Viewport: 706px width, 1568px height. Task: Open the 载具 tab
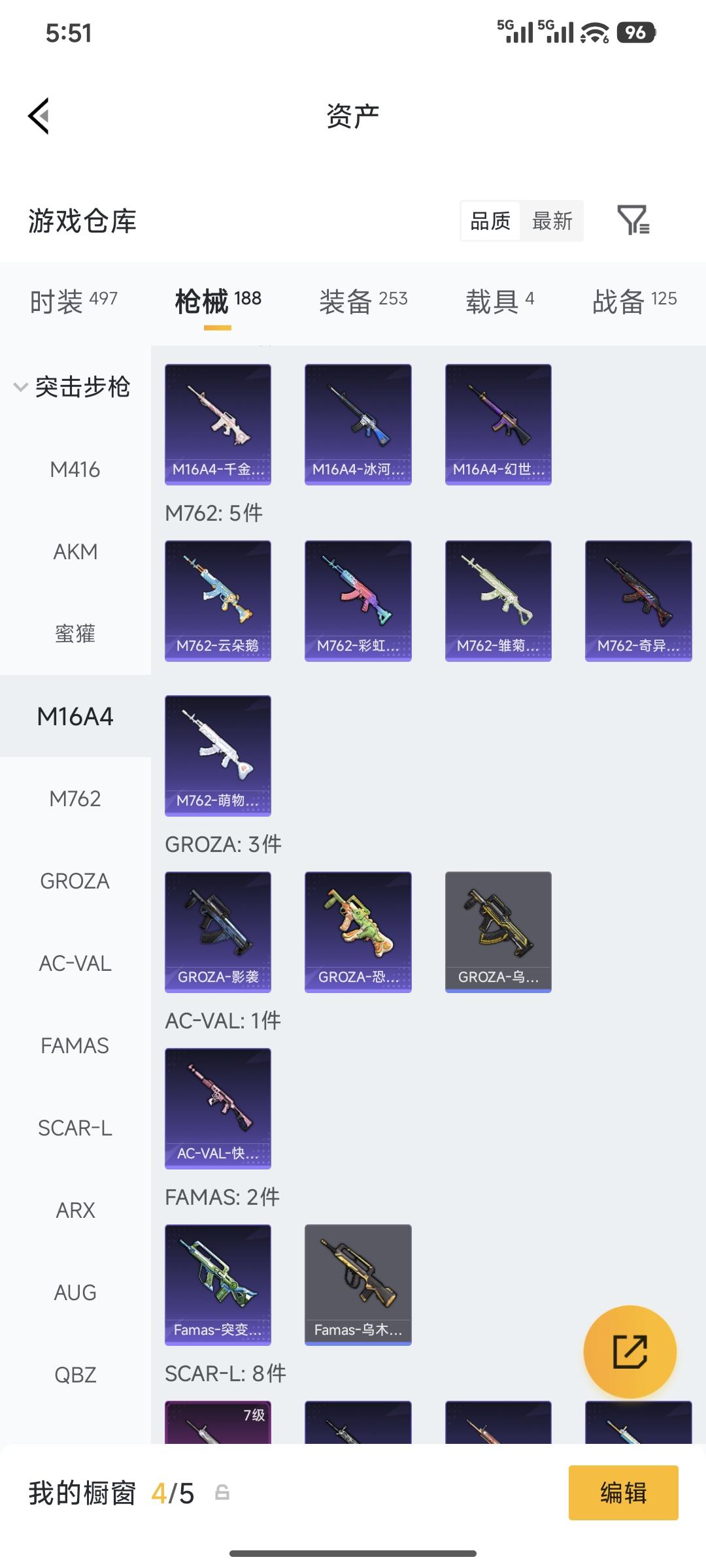(x=499, y=301)
